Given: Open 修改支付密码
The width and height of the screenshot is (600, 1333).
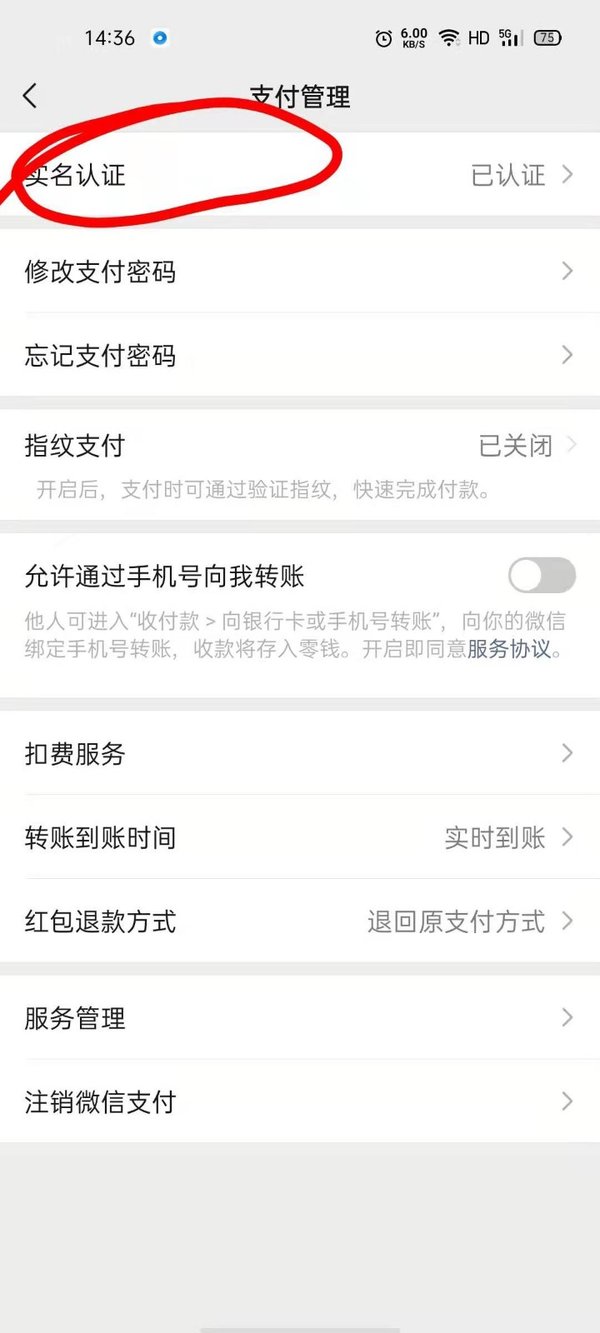Looking at the screenshot, I should [300, 271].
